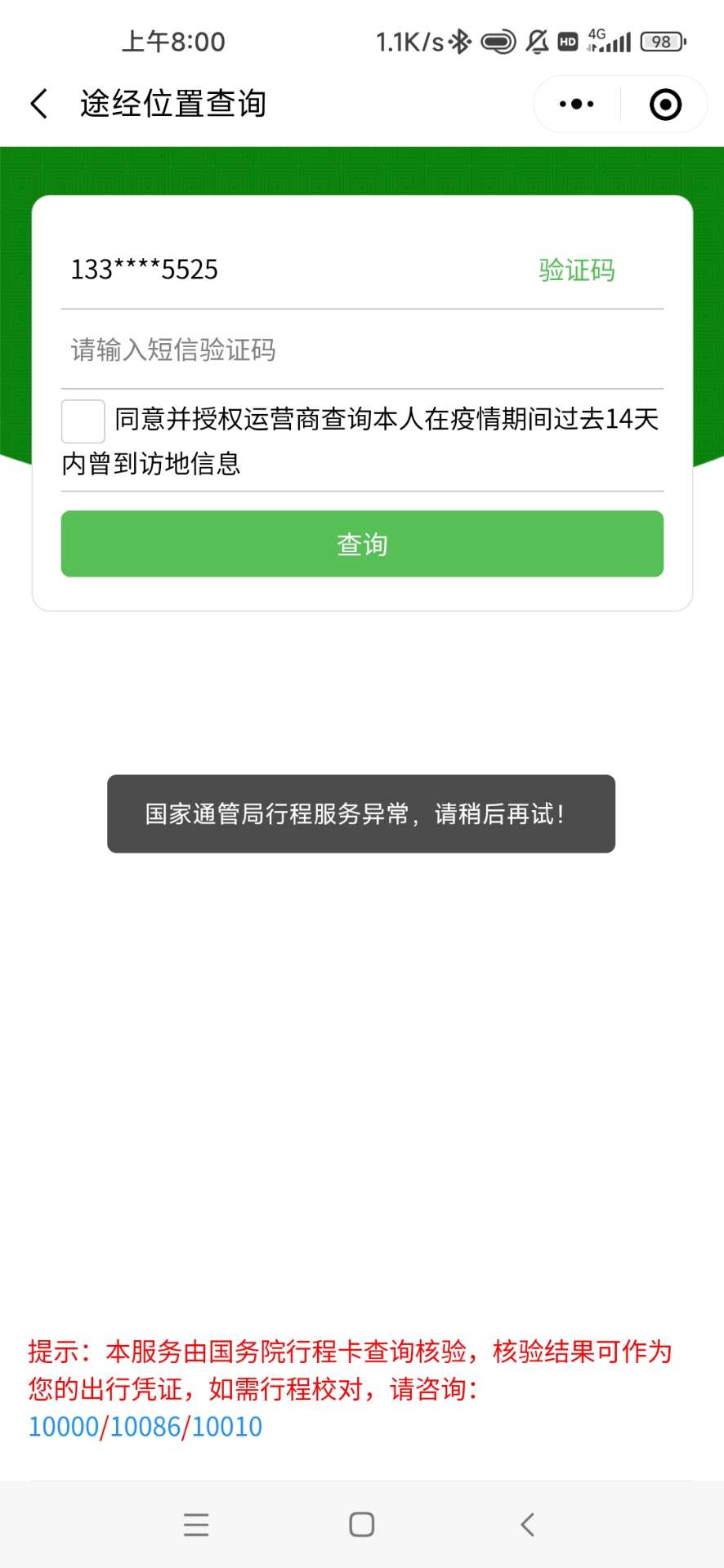Image resolution: width=724 pixels, height=1568 pixels.
Task: Close the mini program with circle icon
Action: tap(665, 104)
